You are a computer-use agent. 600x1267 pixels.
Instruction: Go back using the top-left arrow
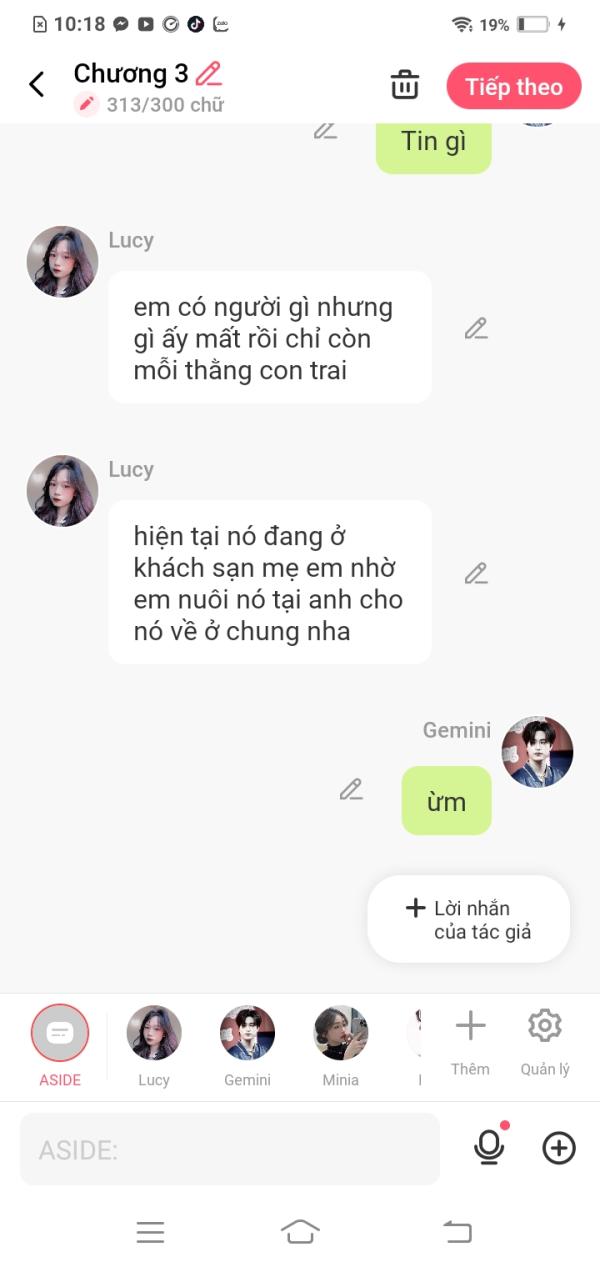click(37, 85)
